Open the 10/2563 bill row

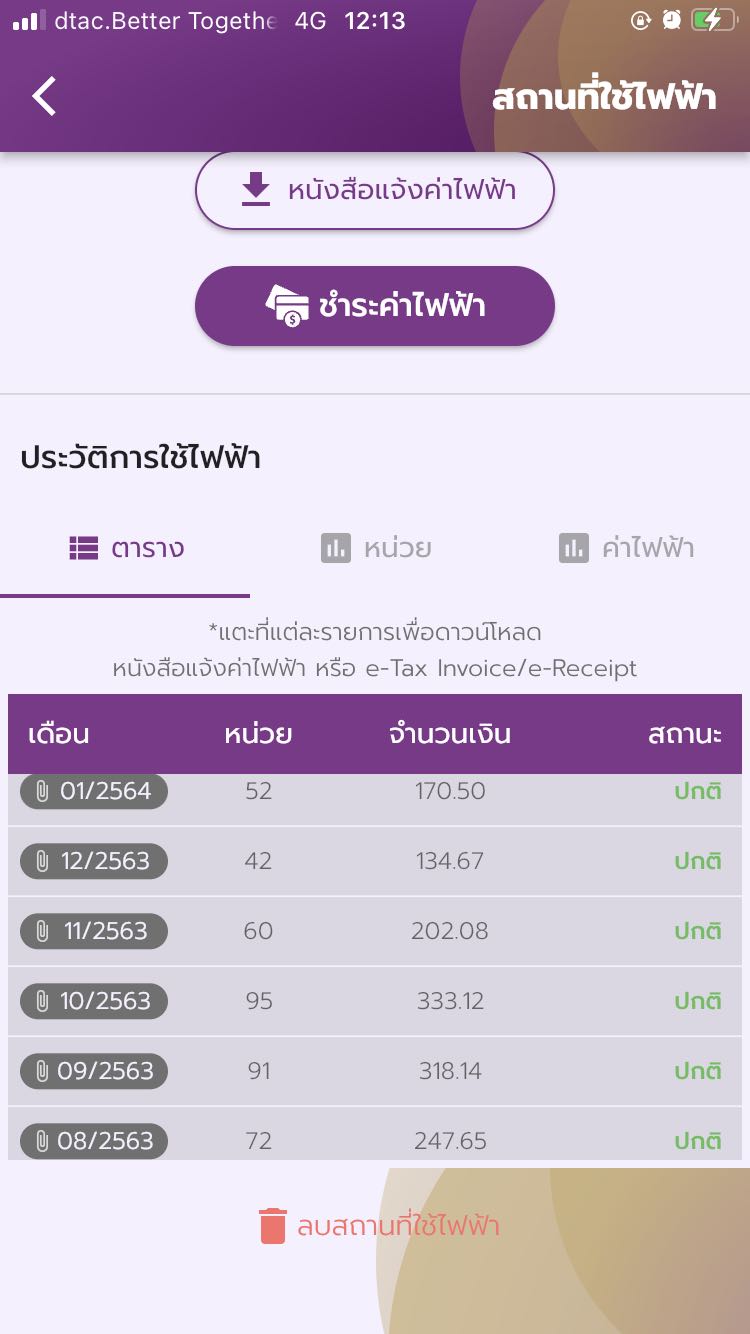coord(375,1001)
